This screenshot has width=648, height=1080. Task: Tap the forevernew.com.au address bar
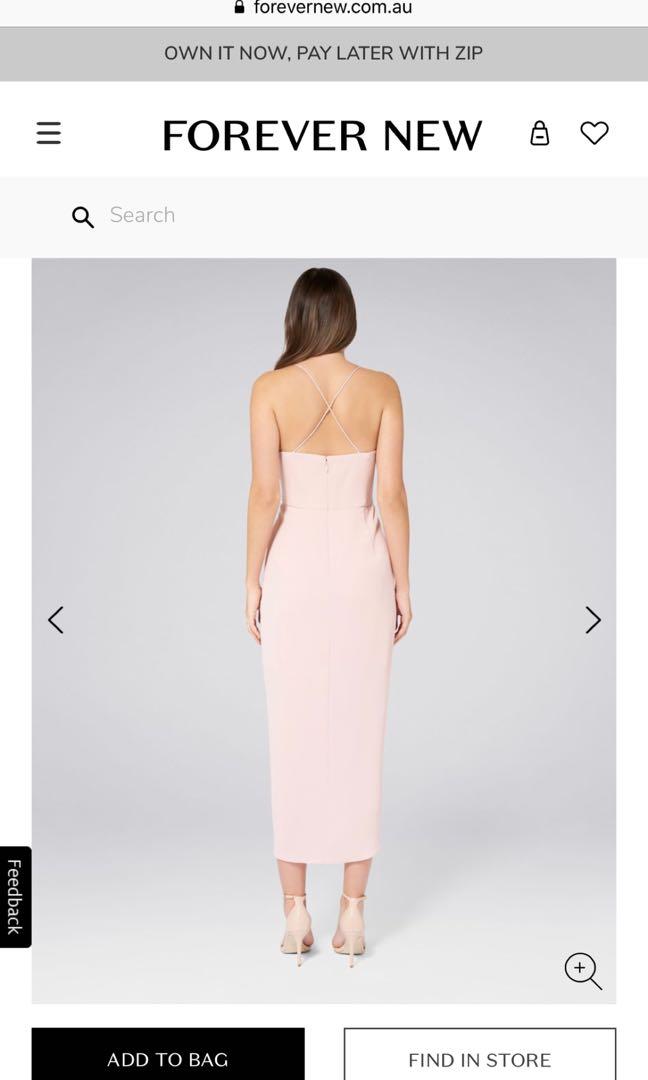(x=324, y=8)
